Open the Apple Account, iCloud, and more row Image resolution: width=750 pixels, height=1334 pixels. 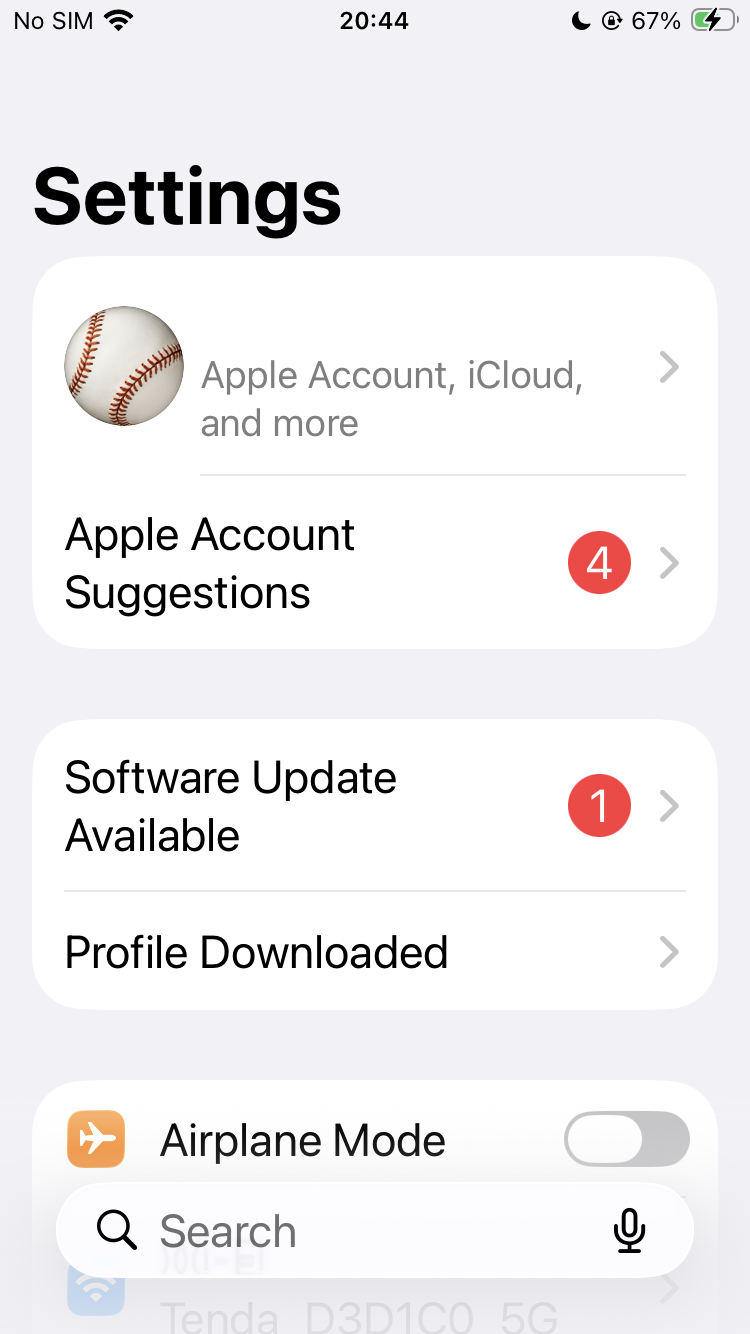(375, 367)
